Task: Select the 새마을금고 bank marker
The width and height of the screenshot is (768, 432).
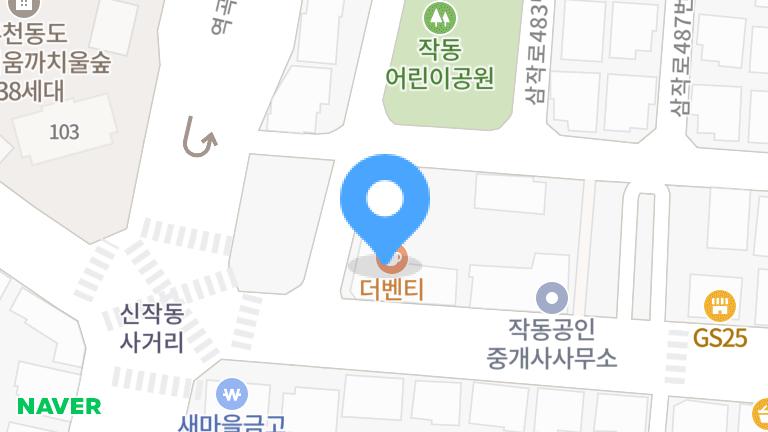Action: pyautogui.click(x=234, y=392)
